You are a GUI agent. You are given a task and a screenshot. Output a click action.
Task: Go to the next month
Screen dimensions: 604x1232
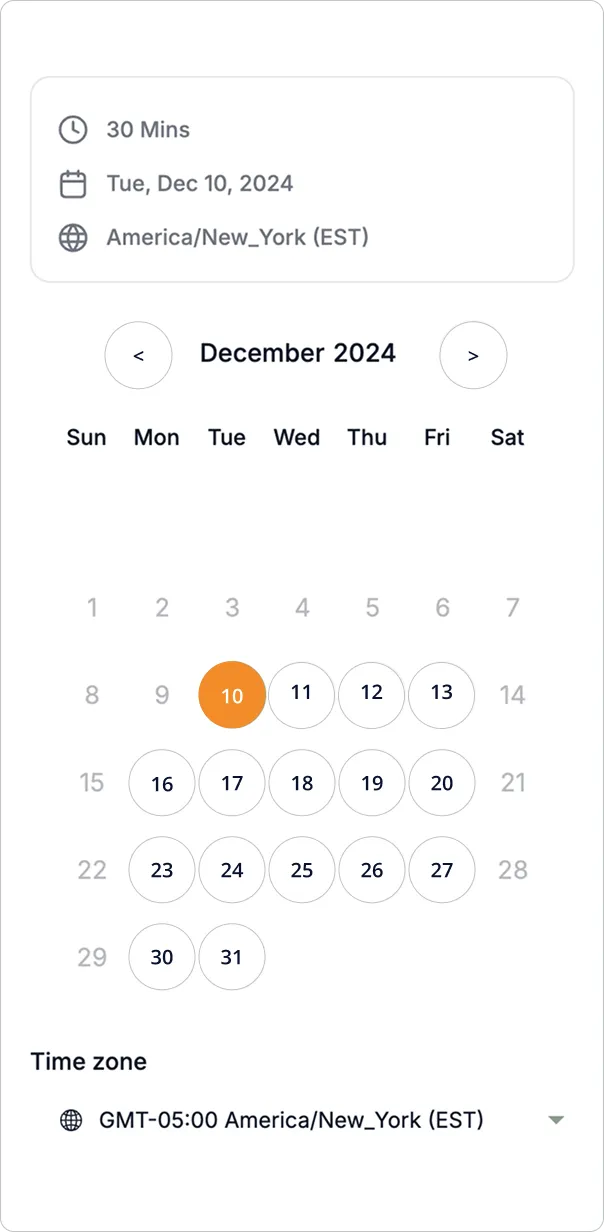tap(473, 355)
